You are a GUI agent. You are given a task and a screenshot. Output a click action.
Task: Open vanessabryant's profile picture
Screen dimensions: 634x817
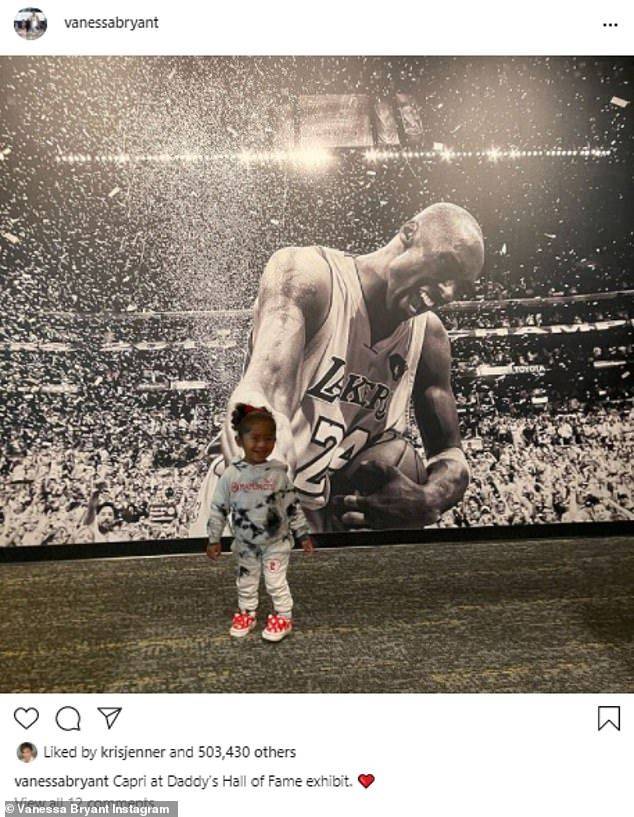tap(30, 23)
